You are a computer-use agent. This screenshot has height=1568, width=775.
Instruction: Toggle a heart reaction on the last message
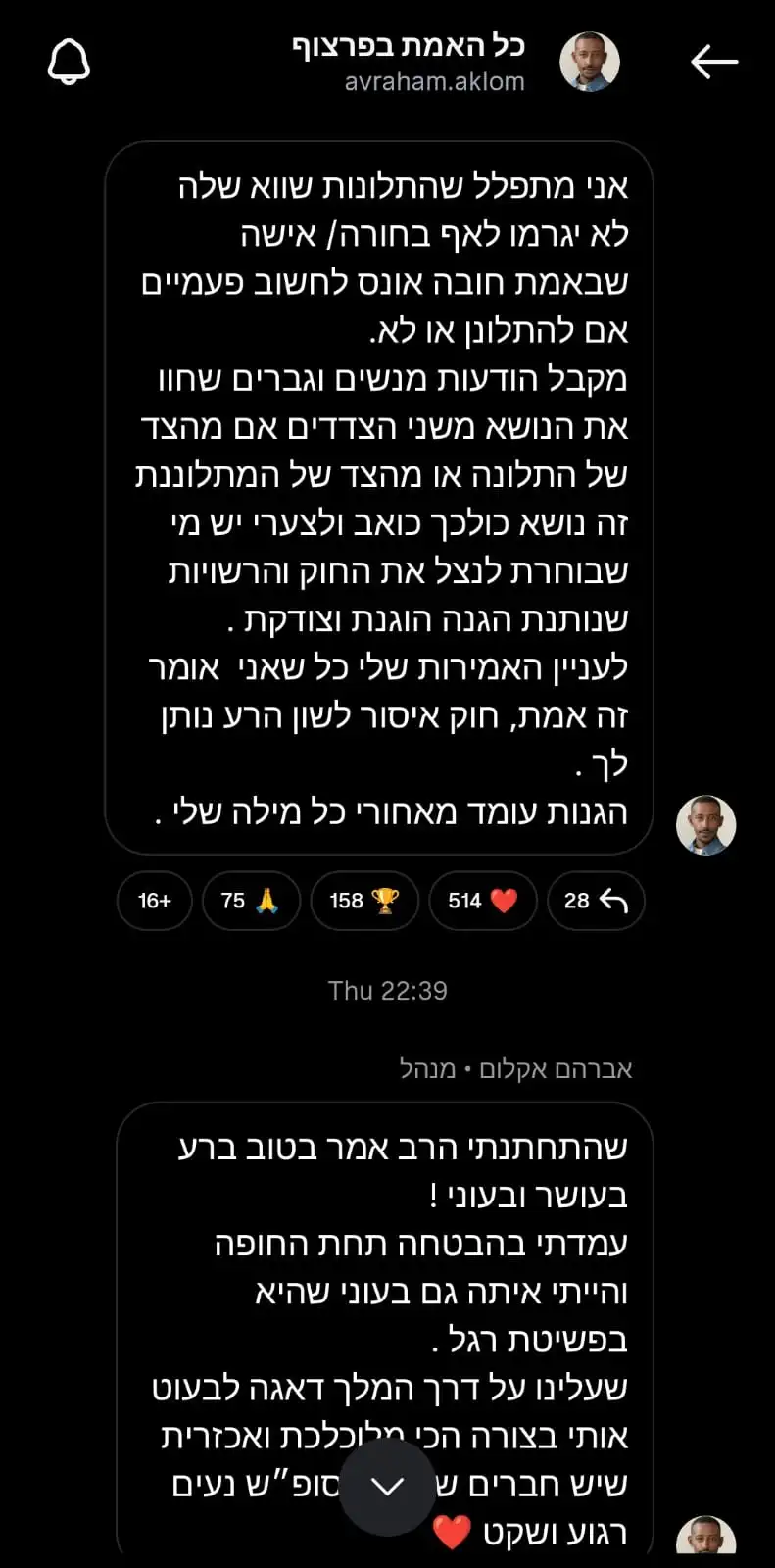454,1532
